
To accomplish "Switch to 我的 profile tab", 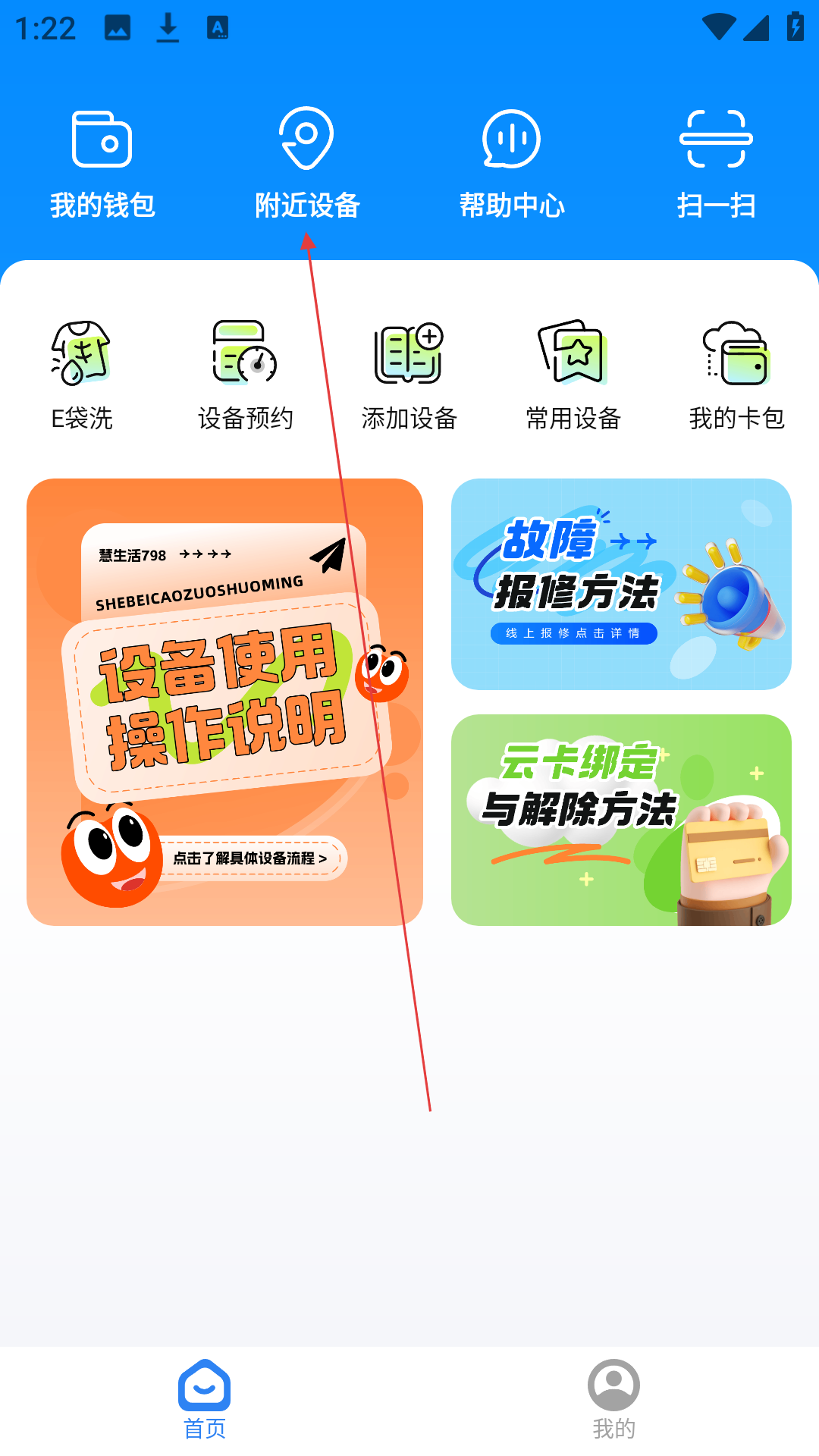I will [x=614, y=1400].
